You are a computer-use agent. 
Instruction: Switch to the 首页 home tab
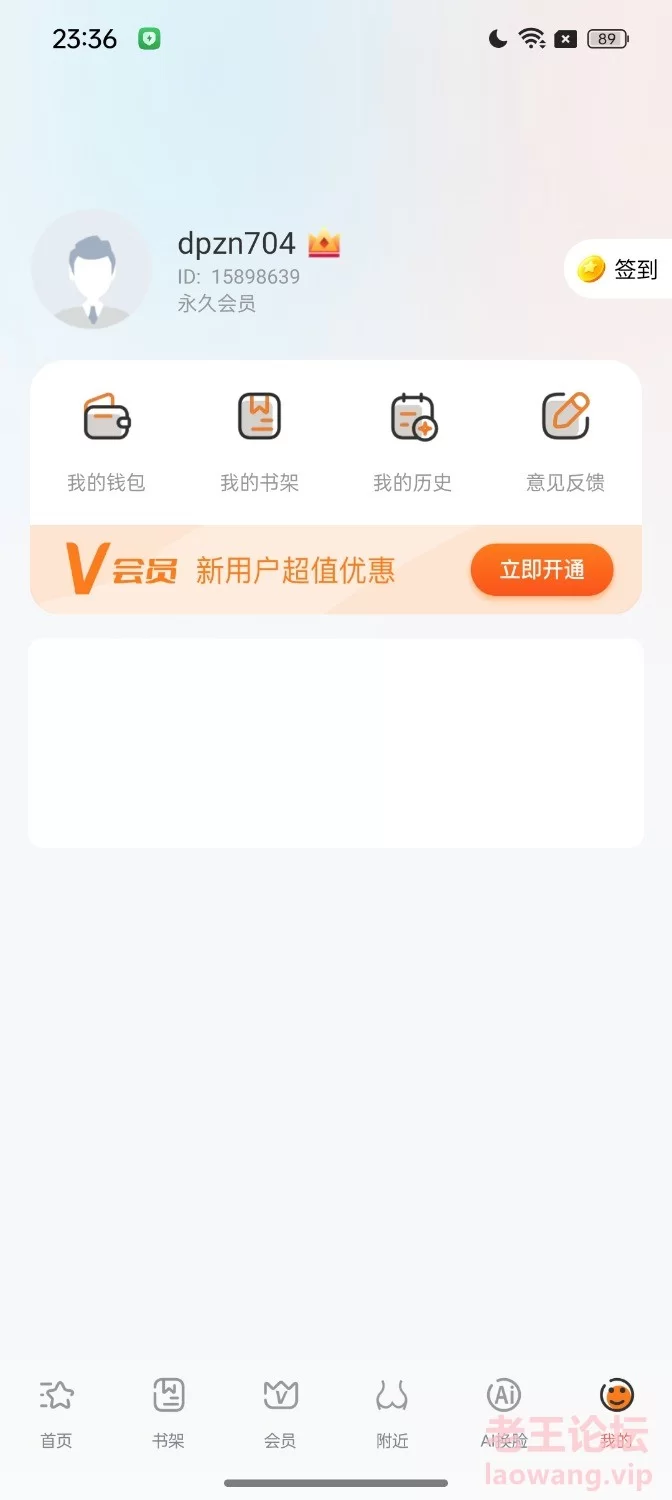pos(56,1414)
